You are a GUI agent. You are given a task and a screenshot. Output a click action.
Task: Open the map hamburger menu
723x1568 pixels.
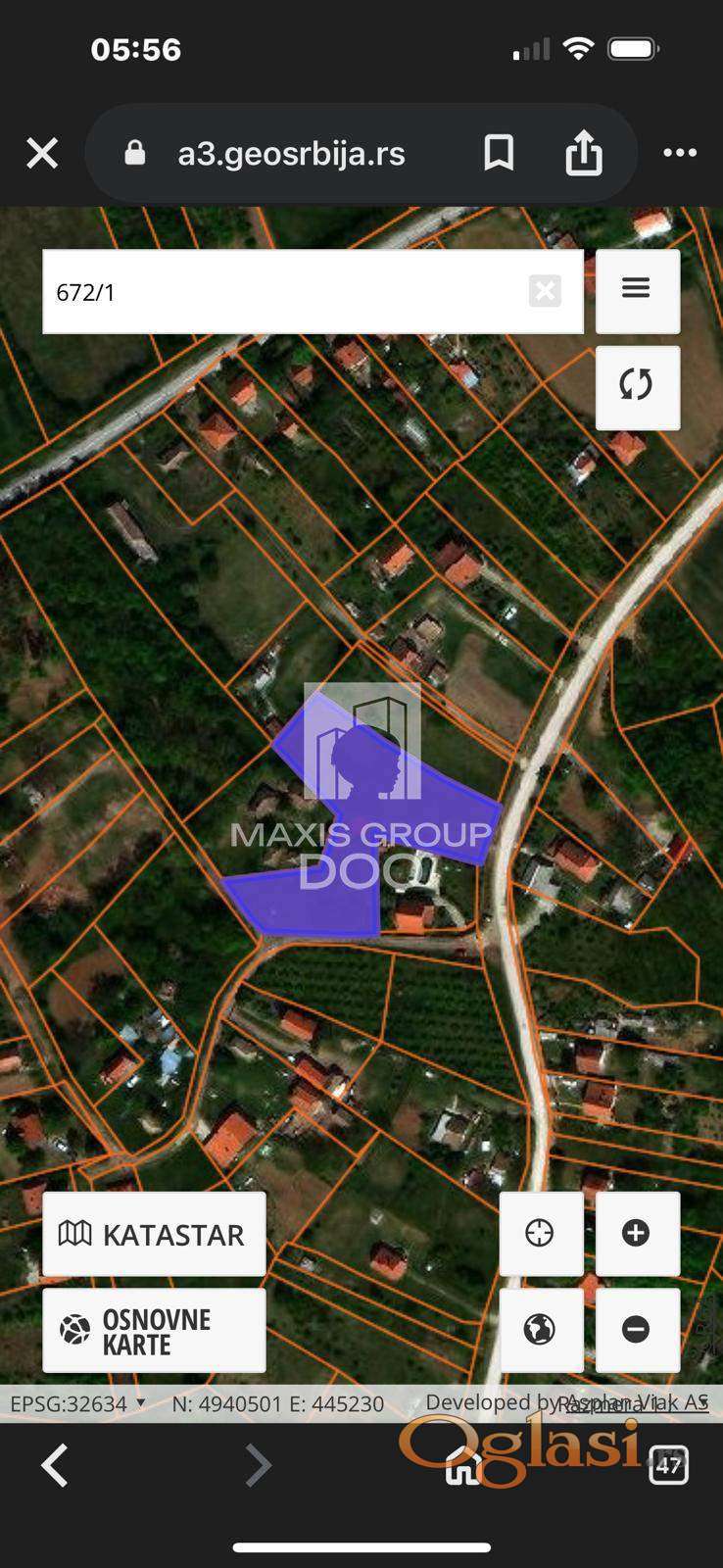tap(637, 290)
